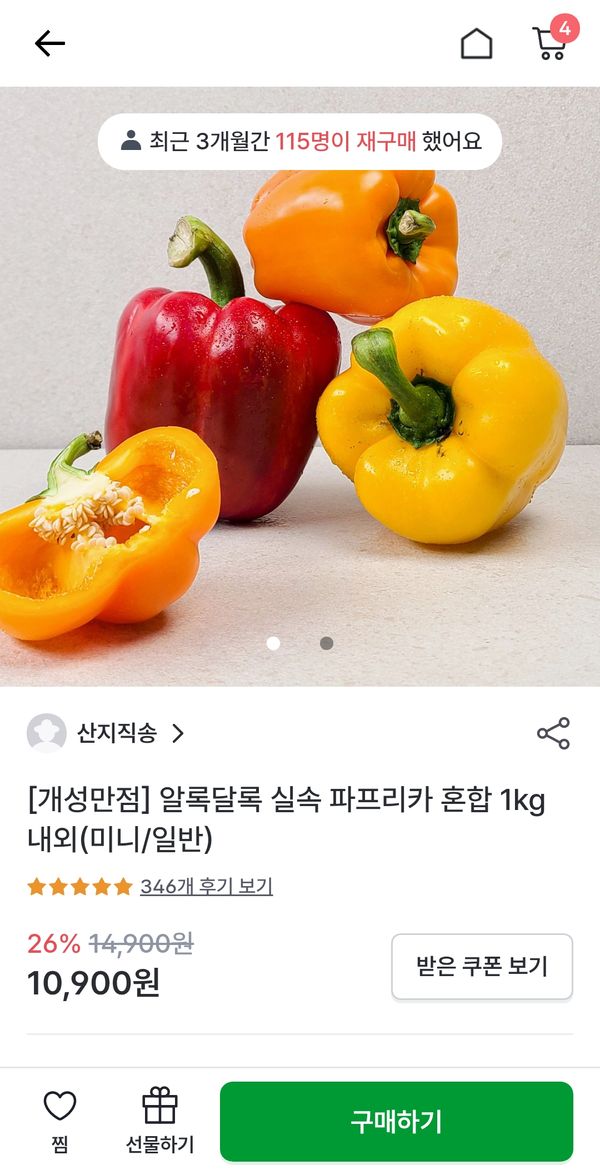Open the home icon

476,43
